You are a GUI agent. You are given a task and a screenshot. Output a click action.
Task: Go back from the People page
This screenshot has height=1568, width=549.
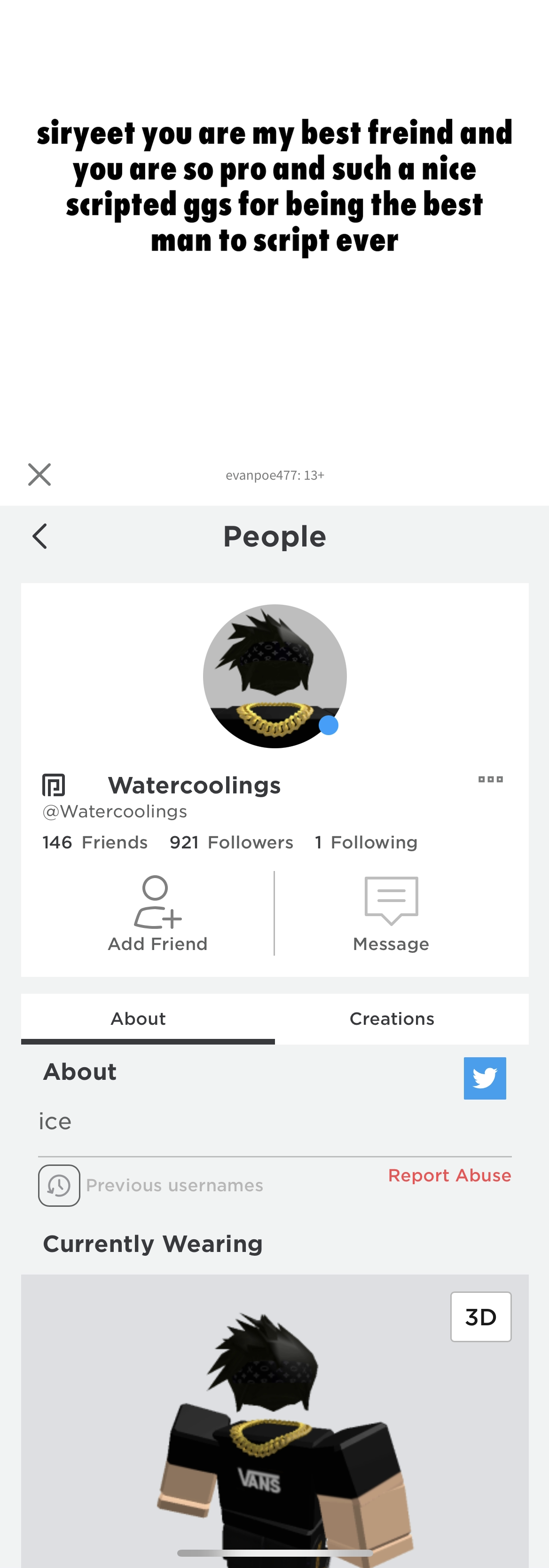pos(40,536)
